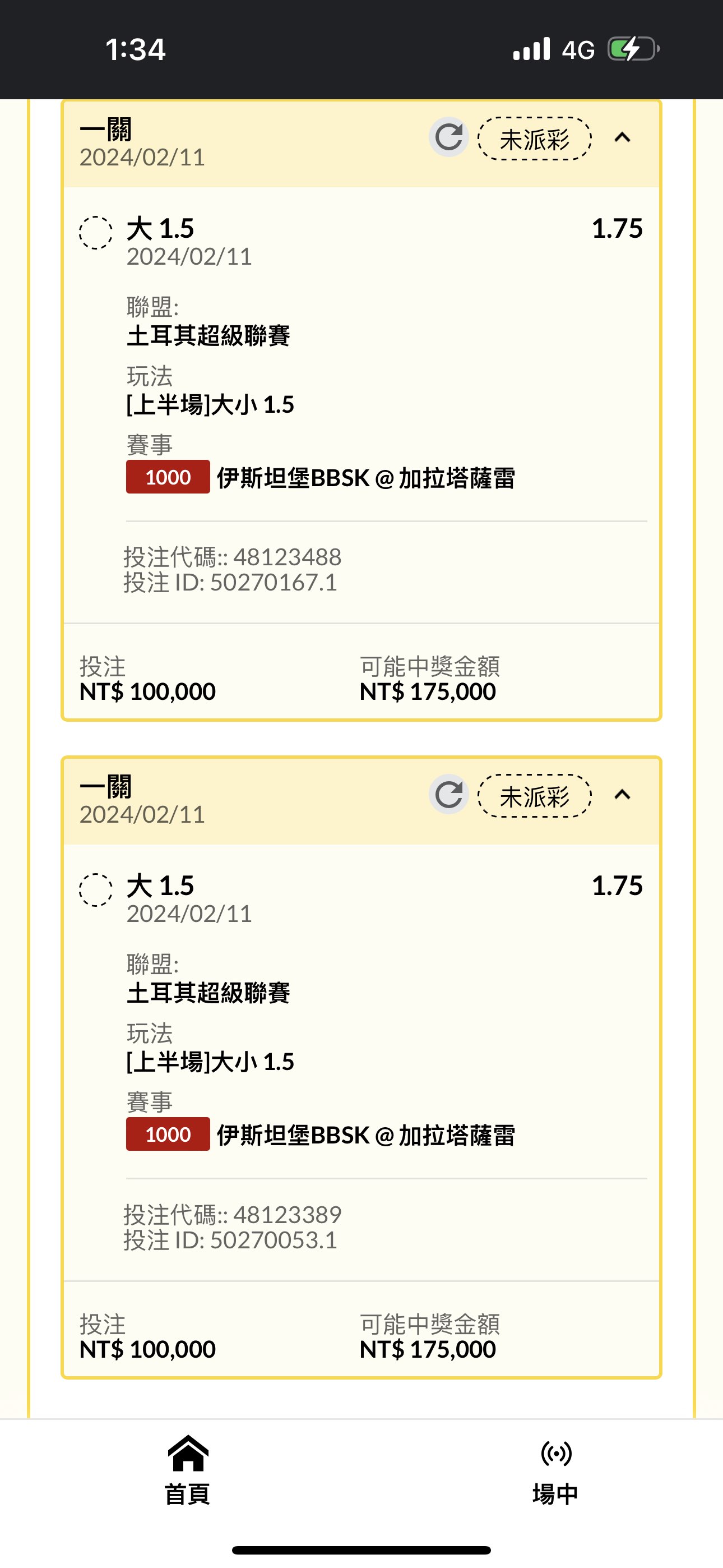The height and width of the screenshot is (1568, 723).
Task: Refresh the bet with code 48123389
Action: pos(448,794)
